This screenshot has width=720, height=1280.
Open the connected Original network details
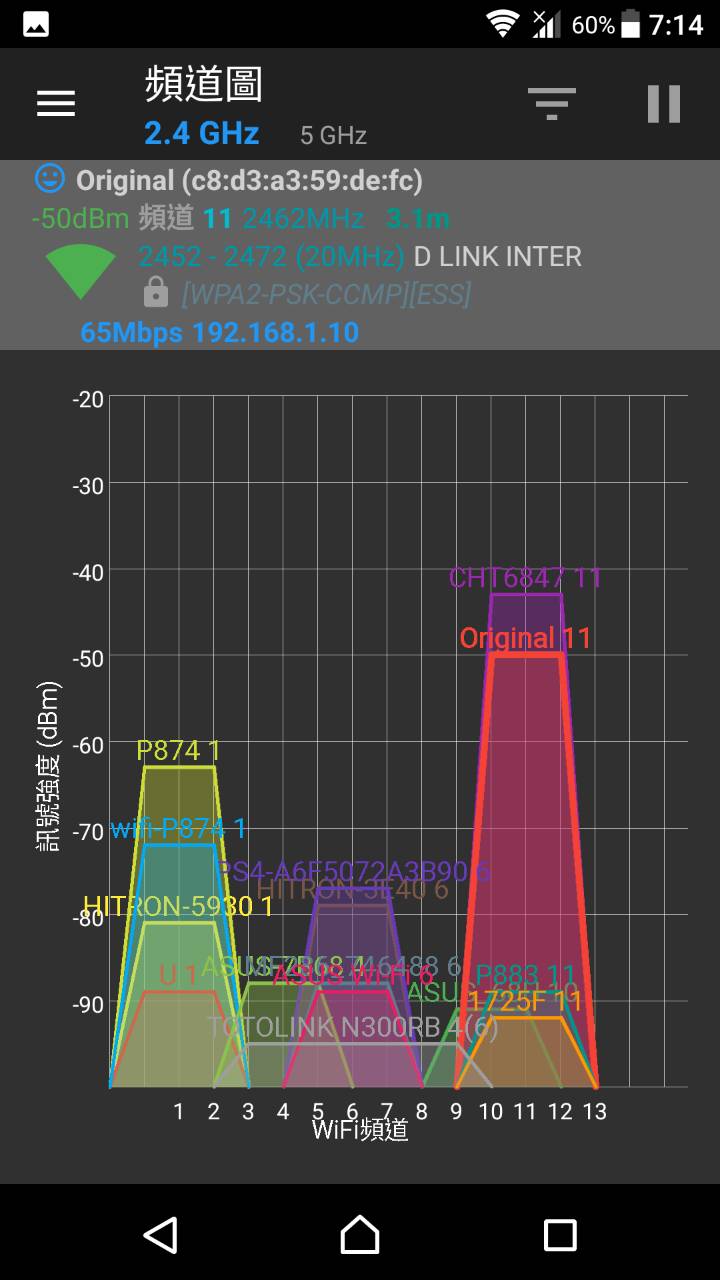tap(360, 255)
